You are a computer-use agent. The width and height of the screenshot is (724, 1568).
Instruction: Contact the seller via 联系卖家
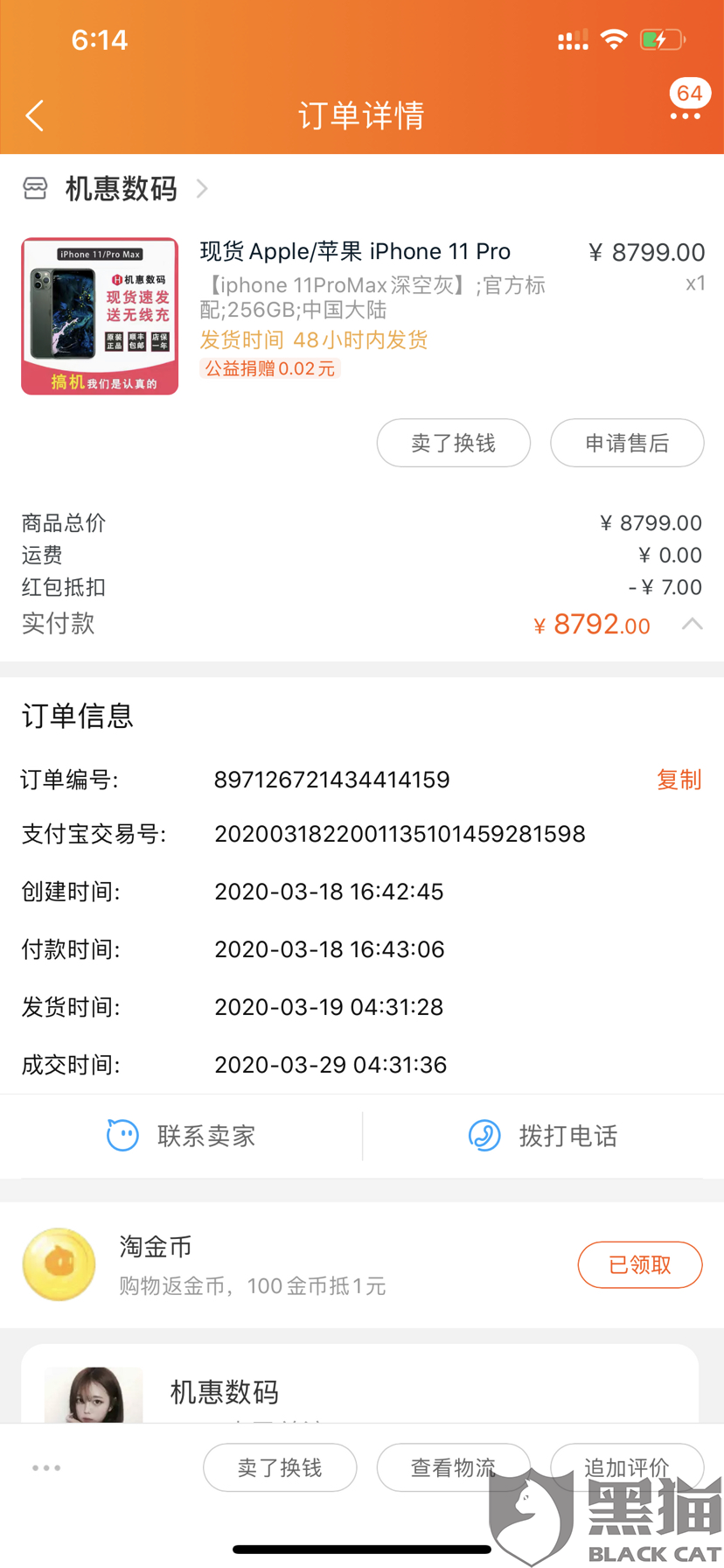(182, 1136)
